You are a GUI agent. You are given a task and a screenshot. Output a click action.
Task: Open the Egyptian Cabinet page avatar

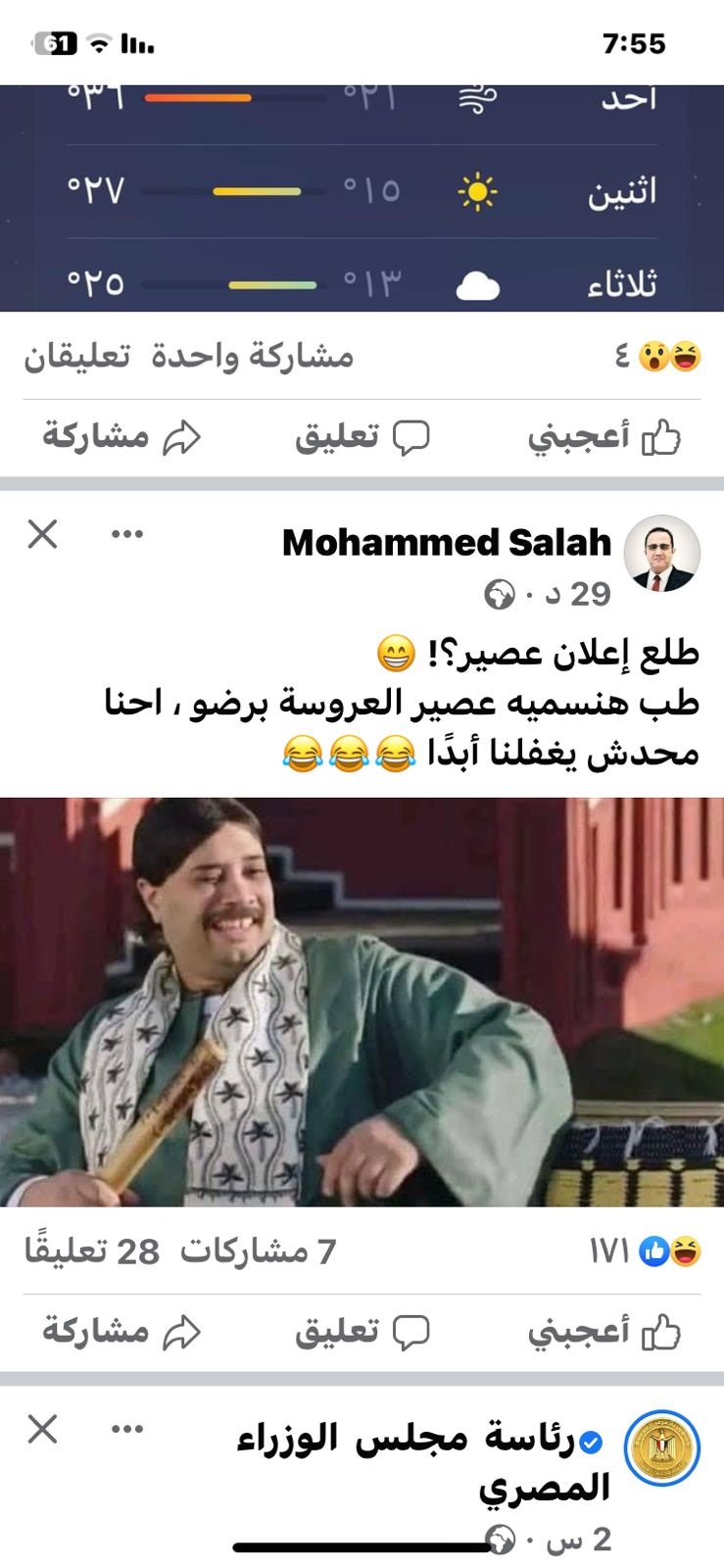click(662, 1448)
